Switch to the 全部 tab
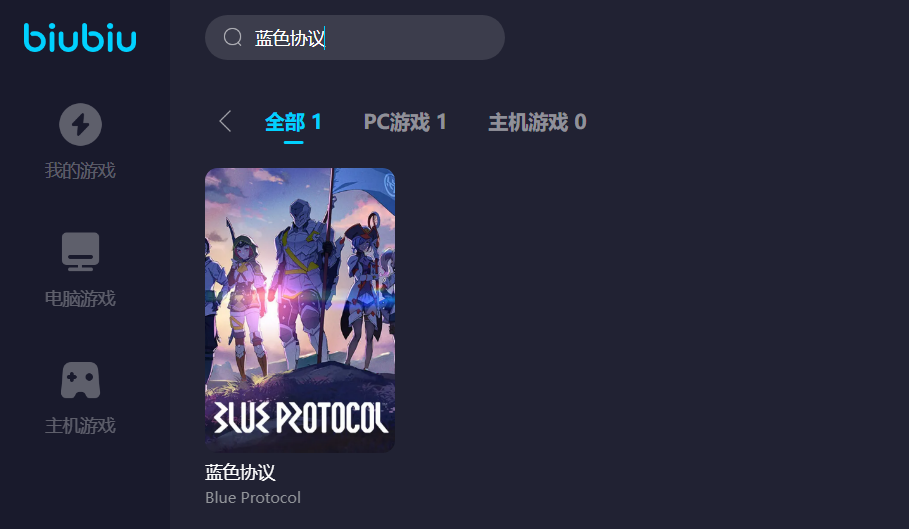 (x=293, y=122)
